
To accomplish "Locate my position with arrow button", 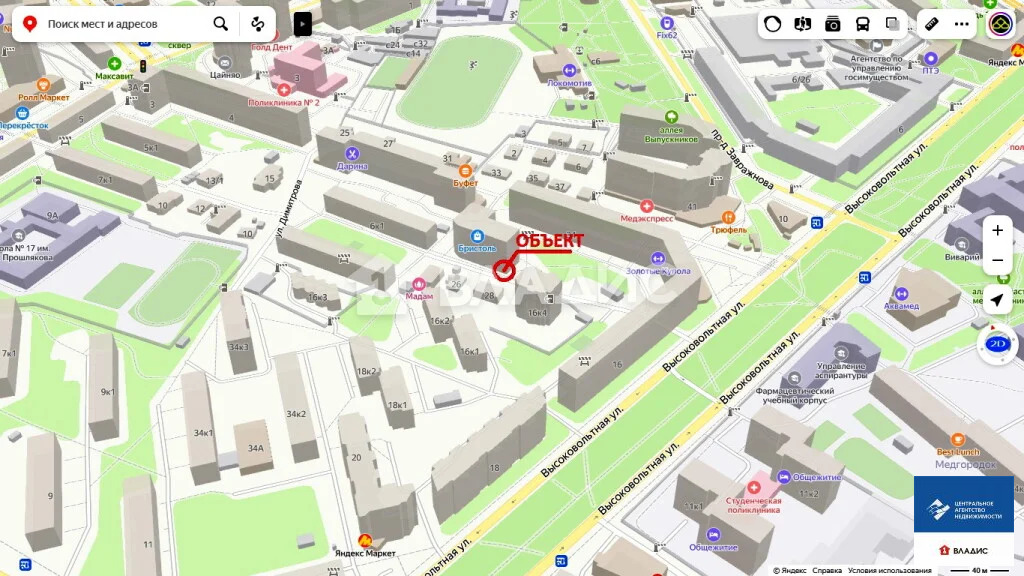I will point(997,299).
